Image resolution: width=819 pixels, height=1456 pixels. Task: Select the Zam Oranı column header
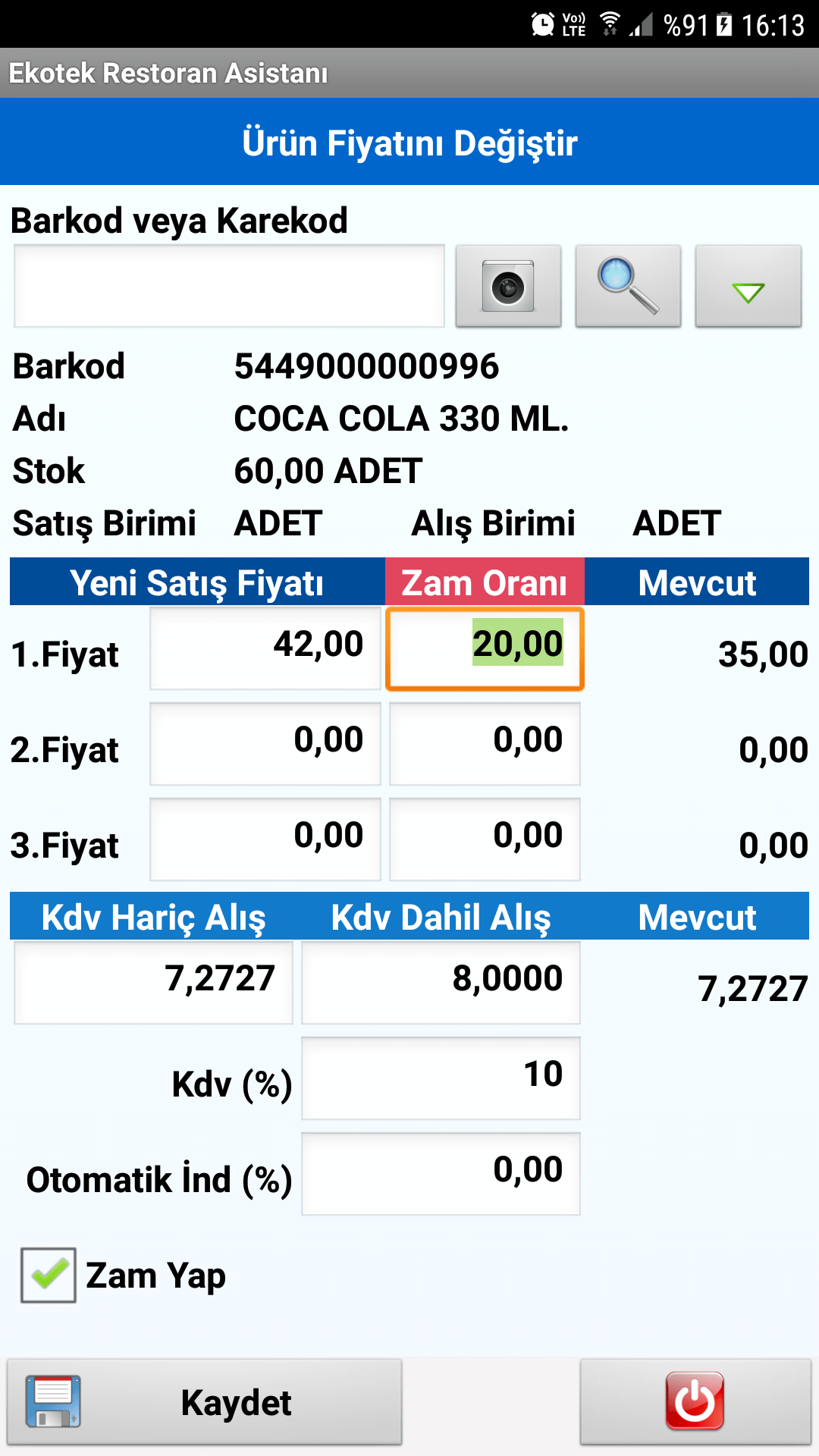point(485,582)
